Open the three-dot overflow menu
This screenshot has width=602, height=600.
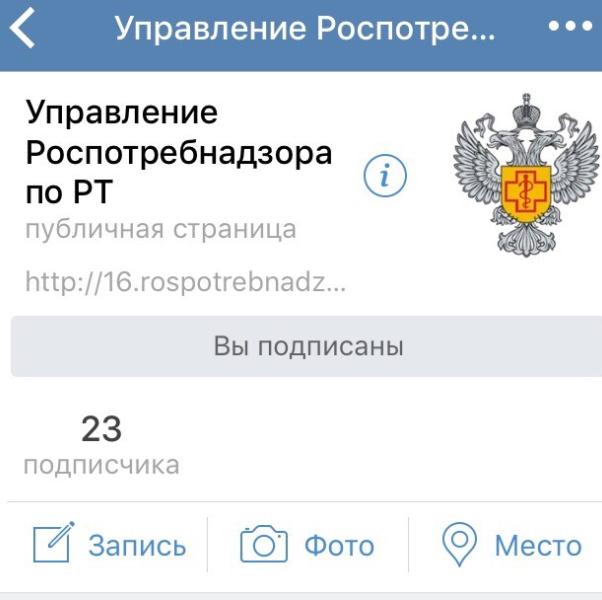coord(571,26)
